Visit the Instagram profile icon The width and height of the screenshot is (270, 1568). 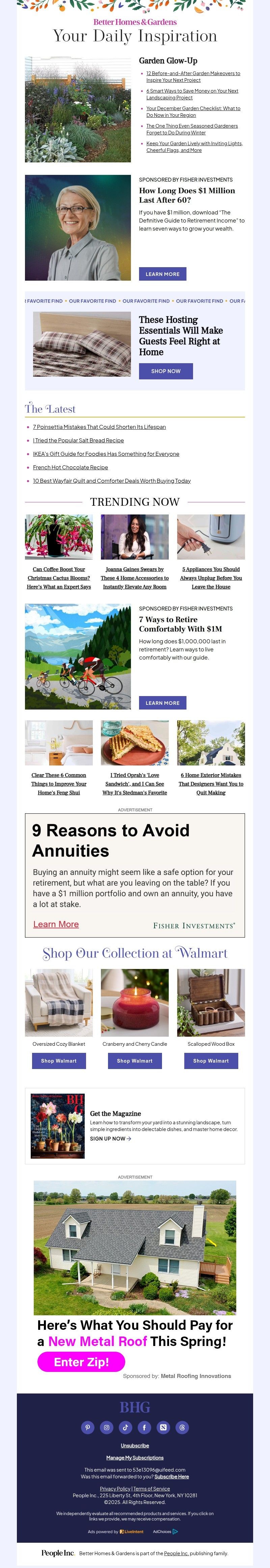pos(107,1428)
